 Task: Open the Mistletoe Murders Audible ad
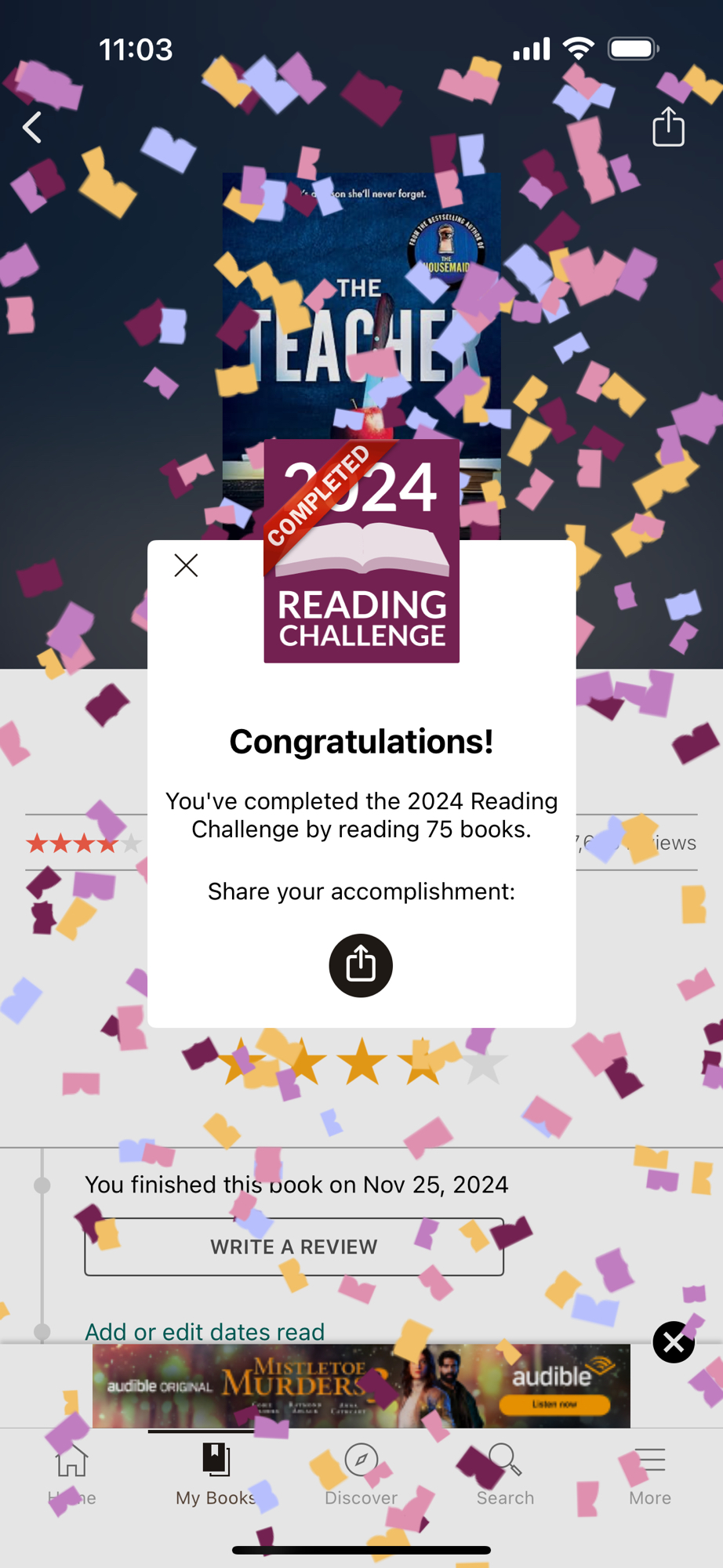361,1385
